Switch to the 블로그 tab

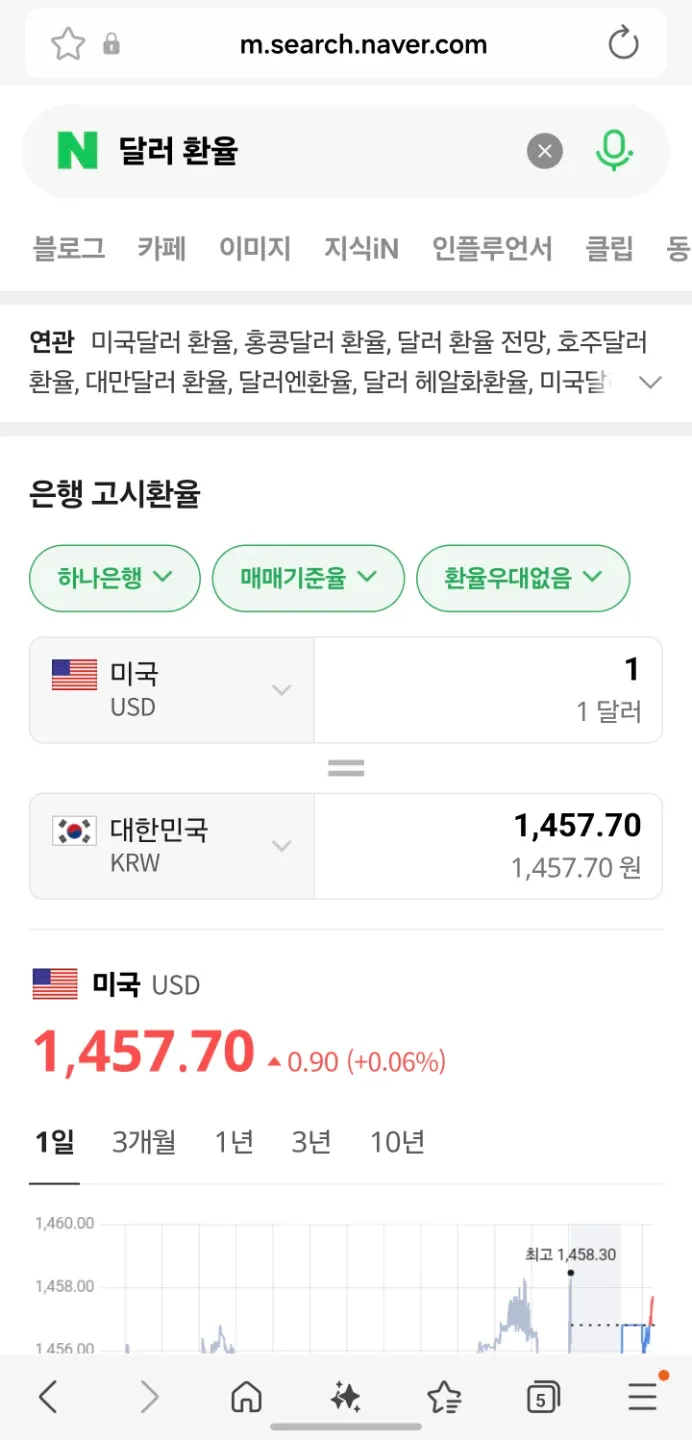coord(69,248)
